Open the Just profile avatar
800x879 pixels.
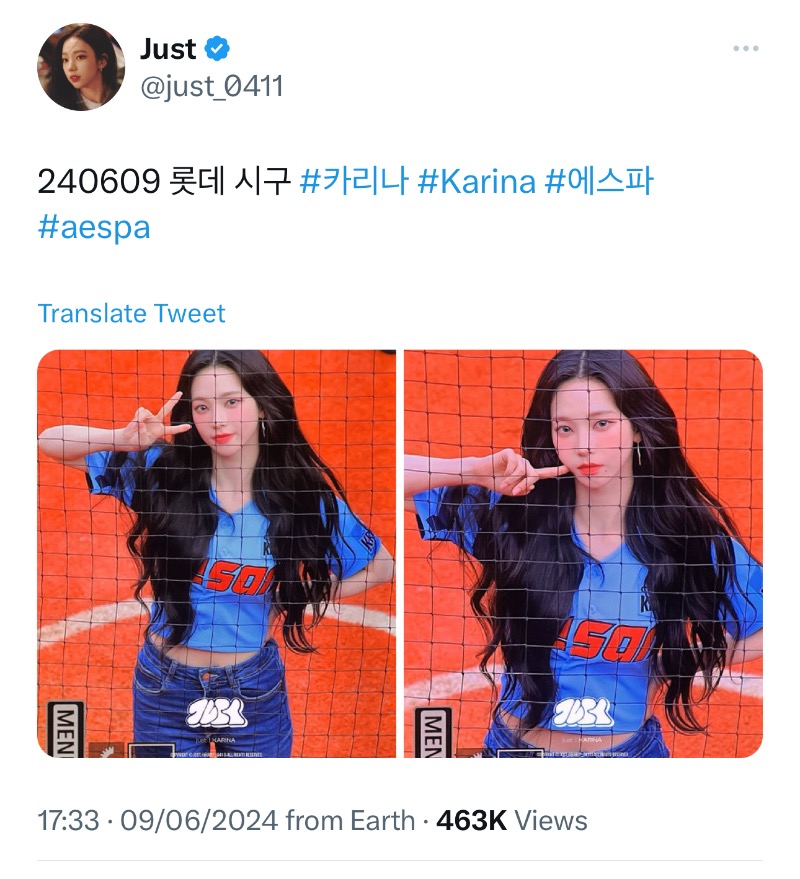point(81,67)
